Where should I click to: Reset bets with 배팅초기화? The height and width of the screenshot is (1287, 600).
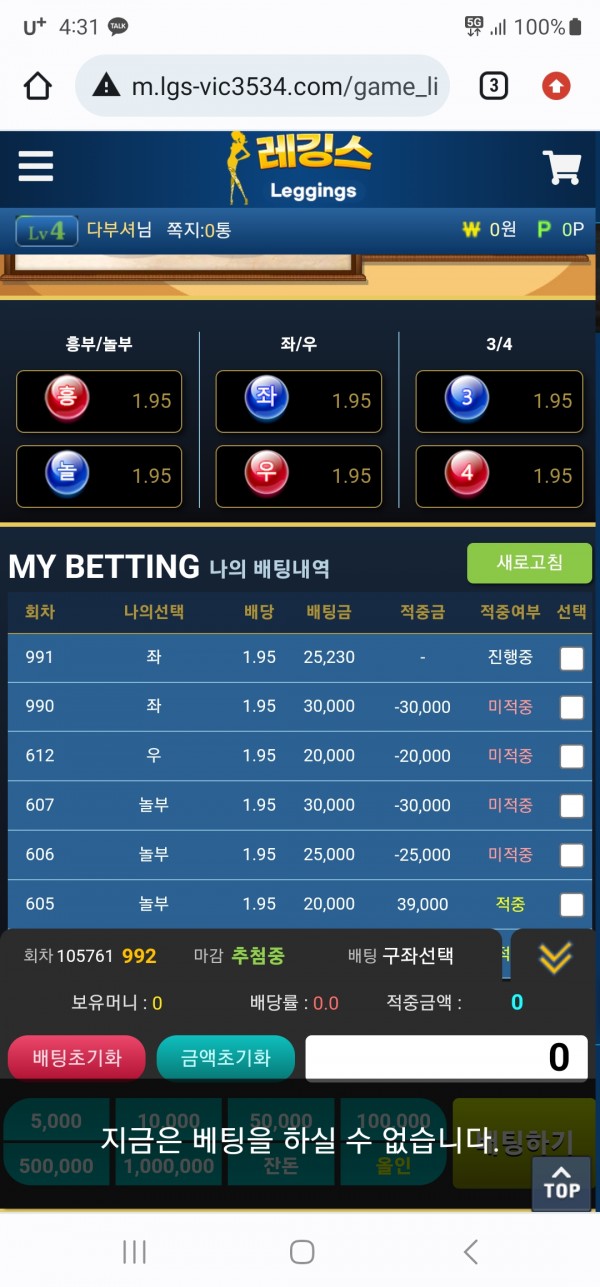pos(77,1057)
